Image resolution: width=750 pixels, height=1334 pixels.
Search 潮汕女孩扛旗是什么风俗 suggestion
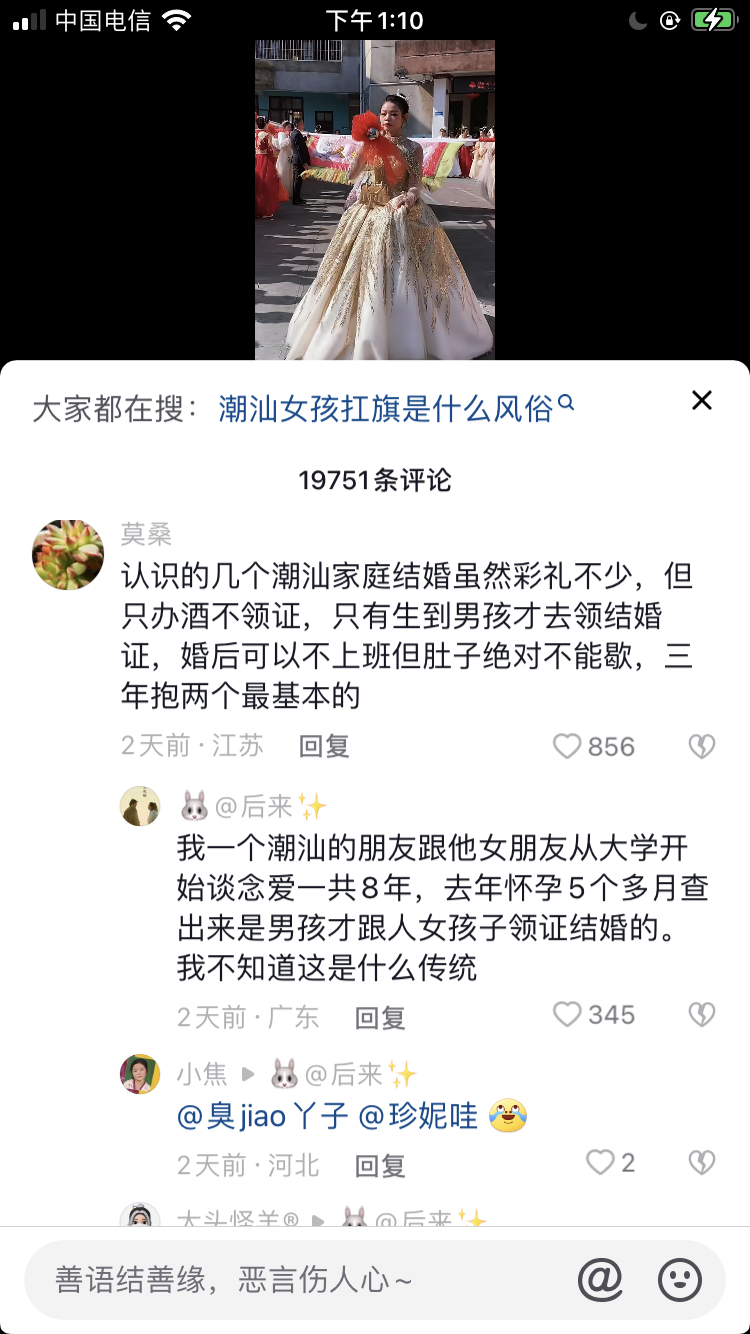click(396, 408)
